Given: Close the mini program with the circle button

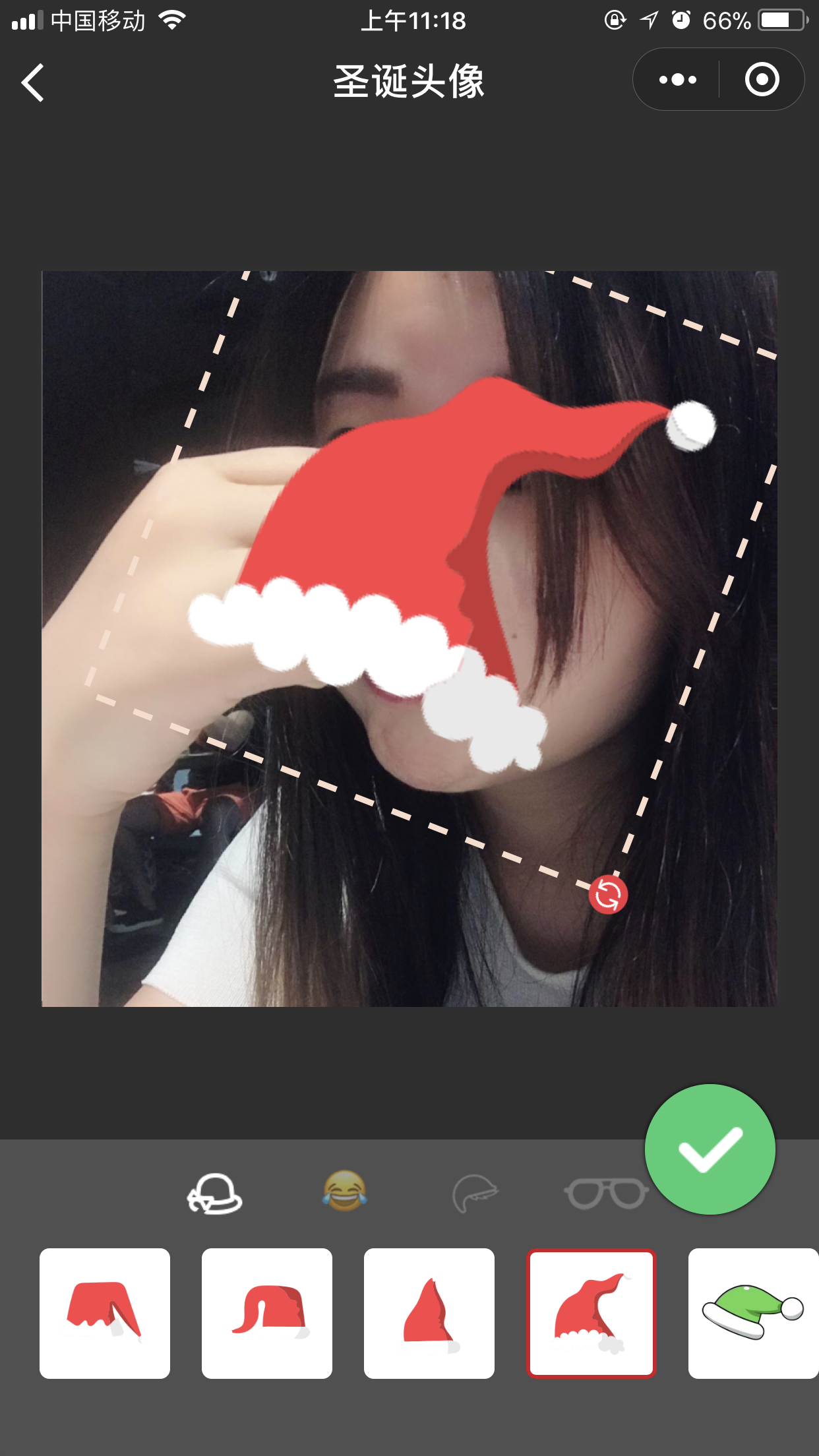Looking at the screenshot, I should (x=762, y=80).
